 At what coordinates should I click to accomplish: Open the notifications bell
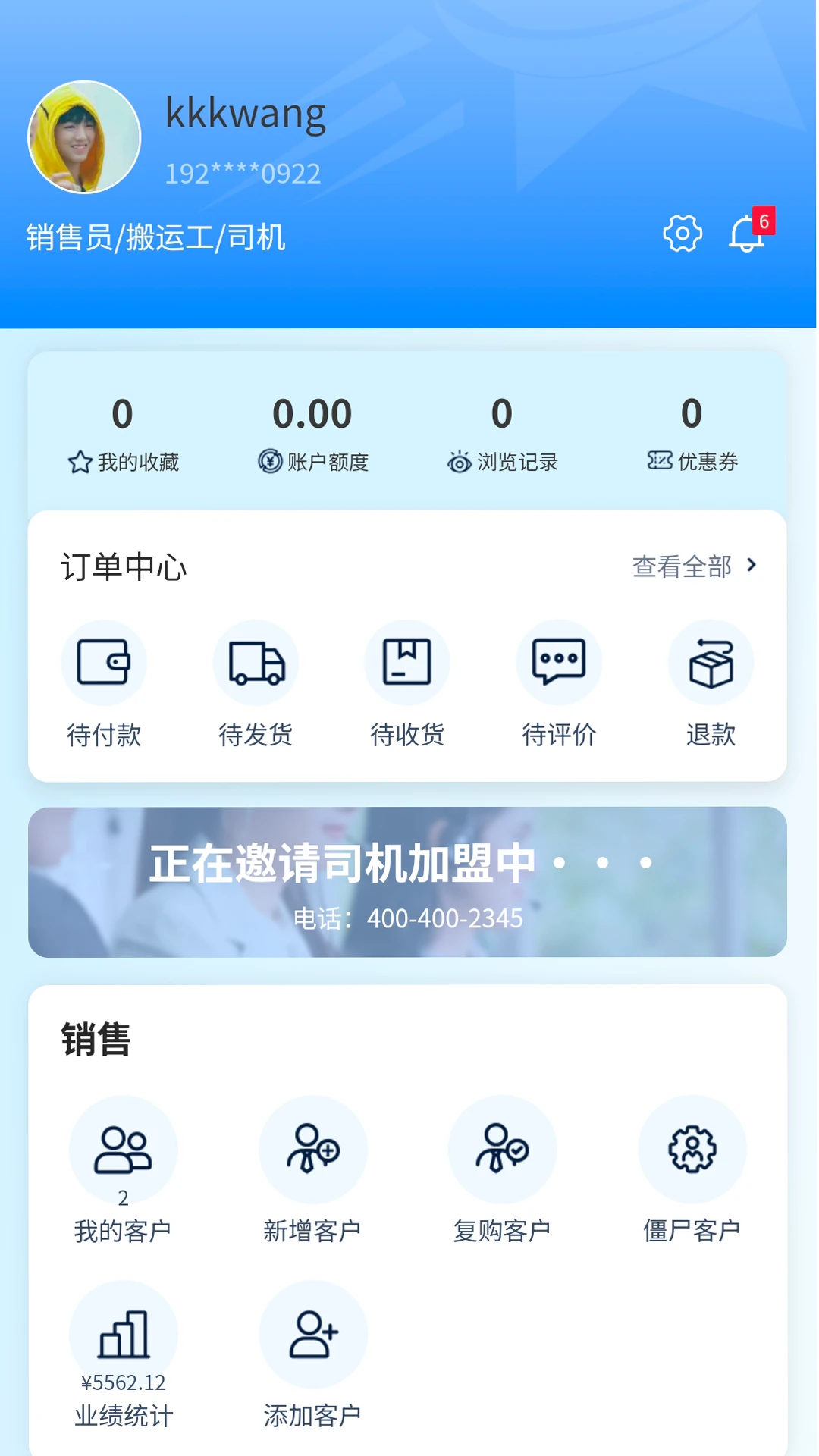coord(747,234)
